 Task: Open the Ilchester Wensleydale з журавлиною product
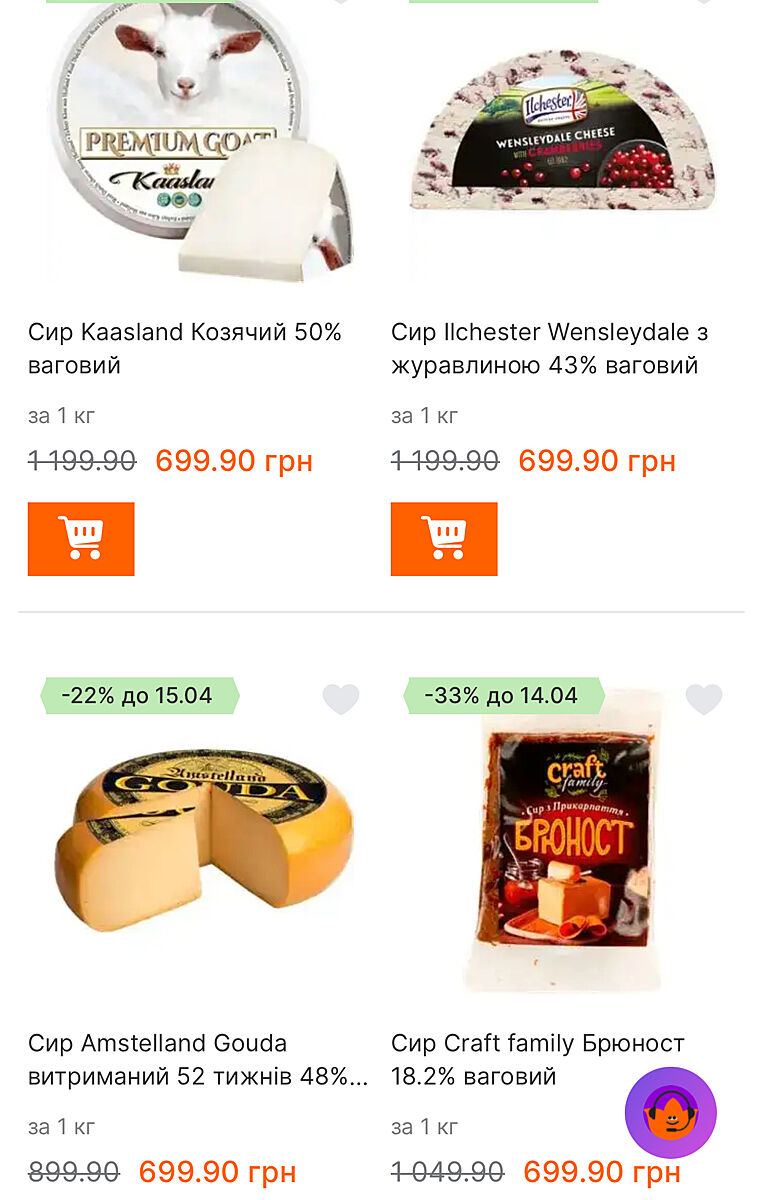(549, 348)
